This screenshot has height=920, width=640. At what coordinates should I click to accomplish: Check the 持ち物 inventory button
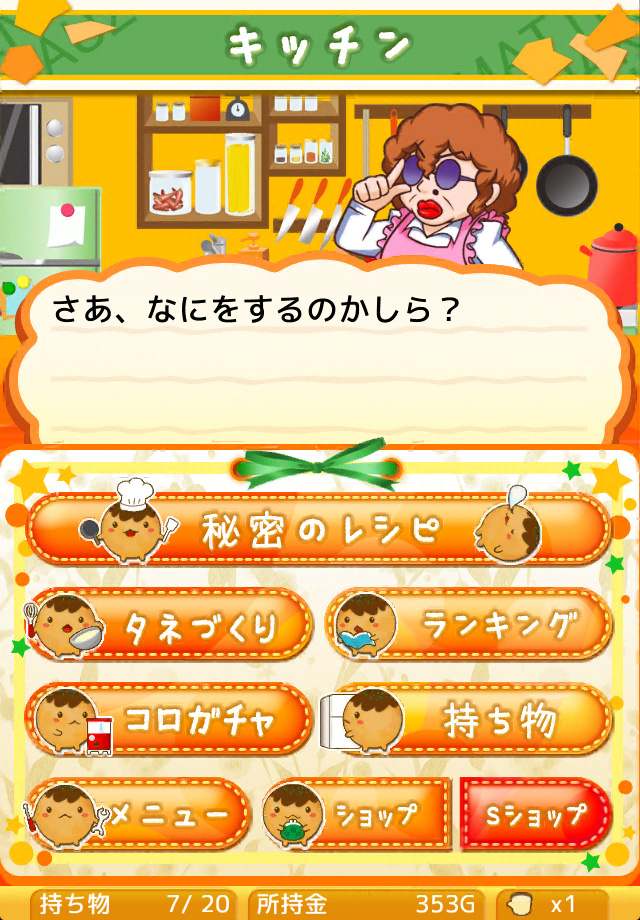click(470, 720)
